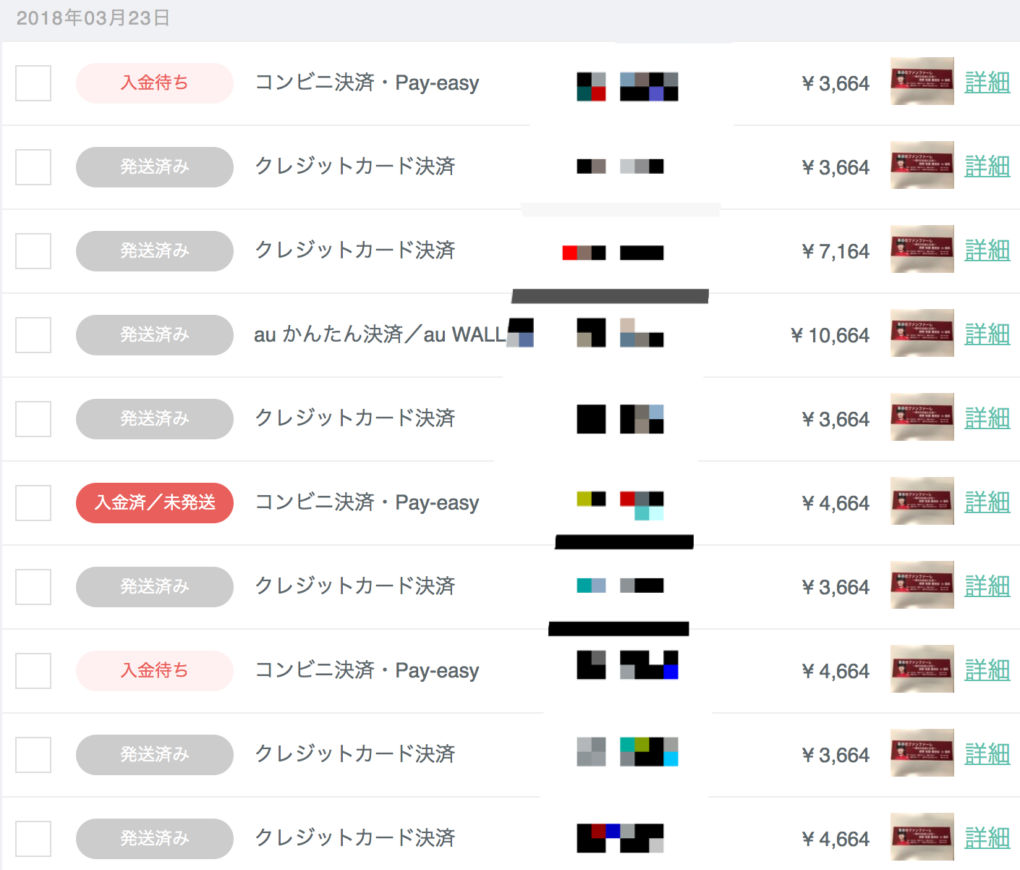The height and width of the screenshot is (870, 1020).
Task: Open 詳細 for the 入金待ち ¥4,664 order
Action: 987,671
